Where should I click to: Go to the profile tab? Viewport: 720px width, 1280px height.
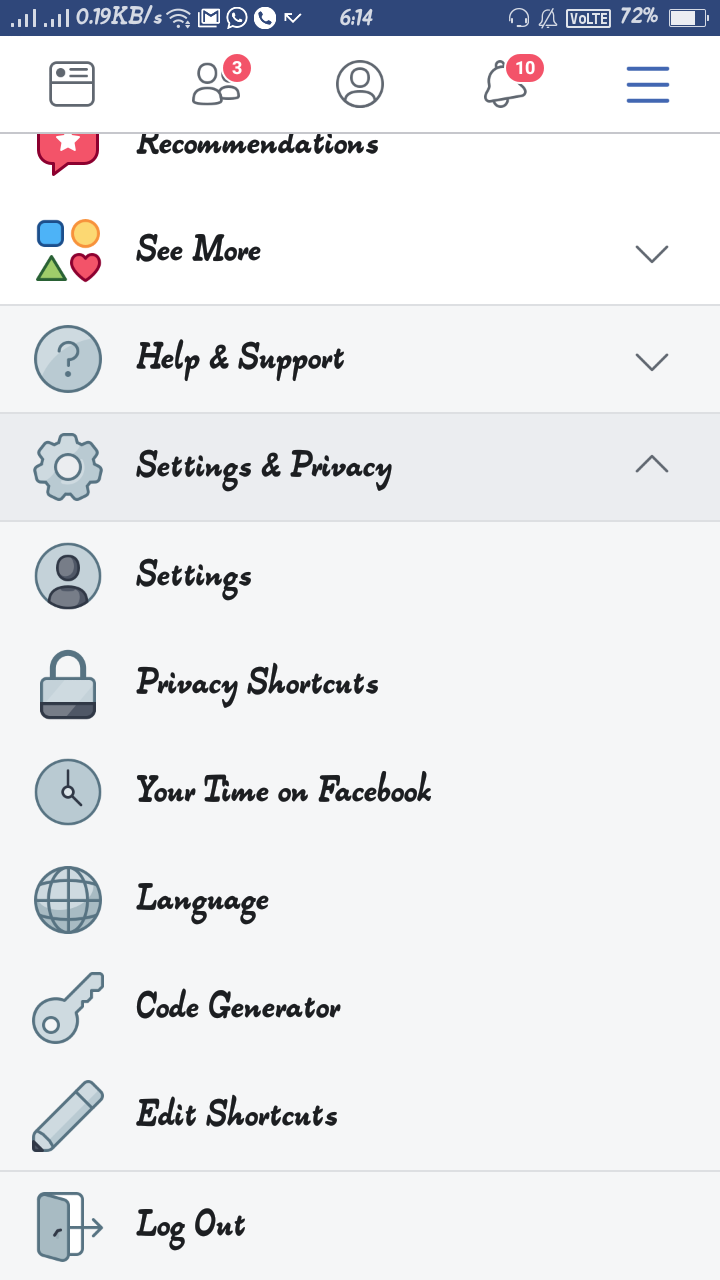pos(360,84)
